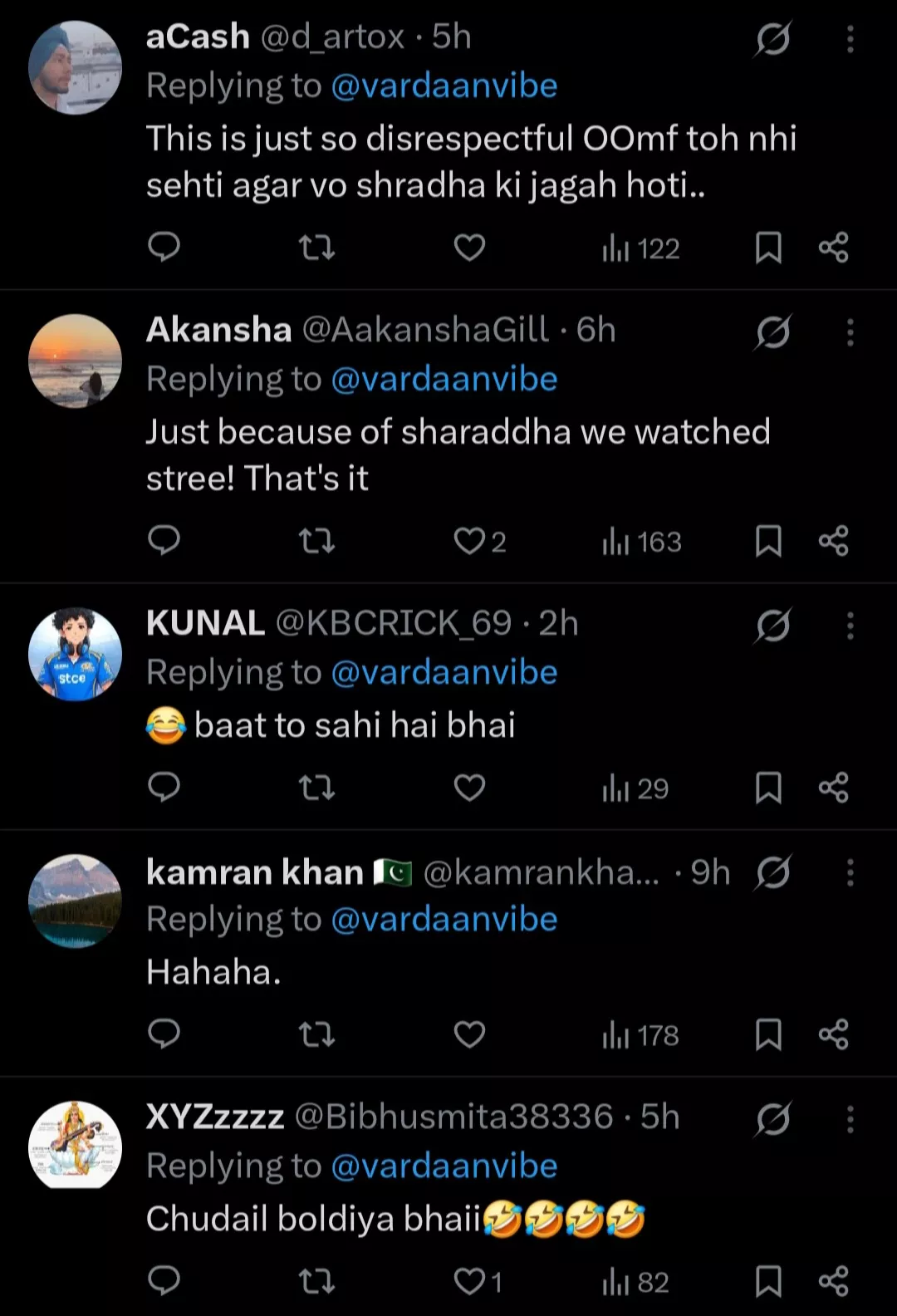Like XYZzzzz's Chudail reply

(x=470, y=1281)
